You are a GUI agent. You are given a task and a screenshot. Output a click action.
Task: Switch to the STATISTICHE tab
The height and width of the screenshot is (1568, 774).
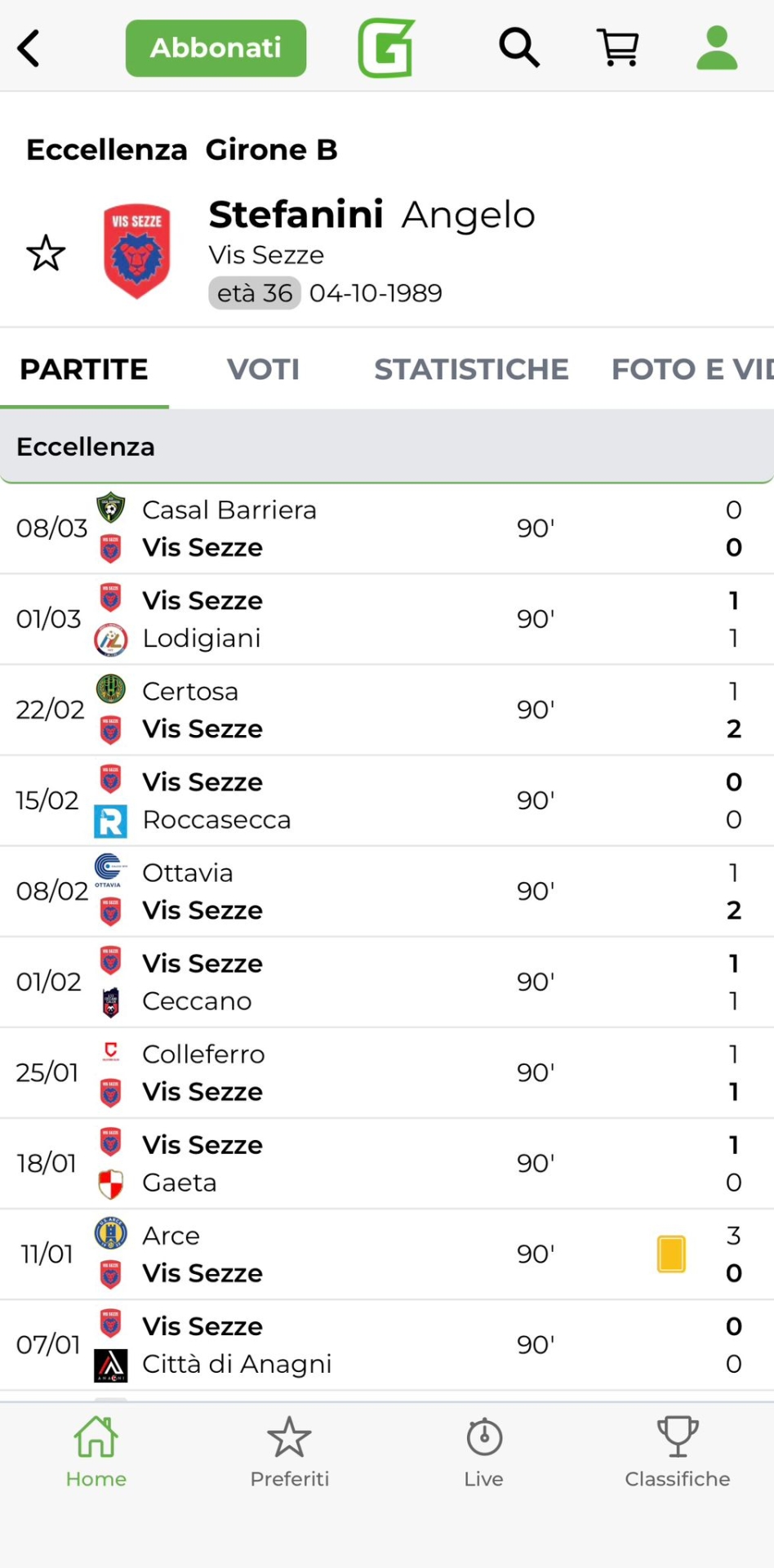click(471, 369)
